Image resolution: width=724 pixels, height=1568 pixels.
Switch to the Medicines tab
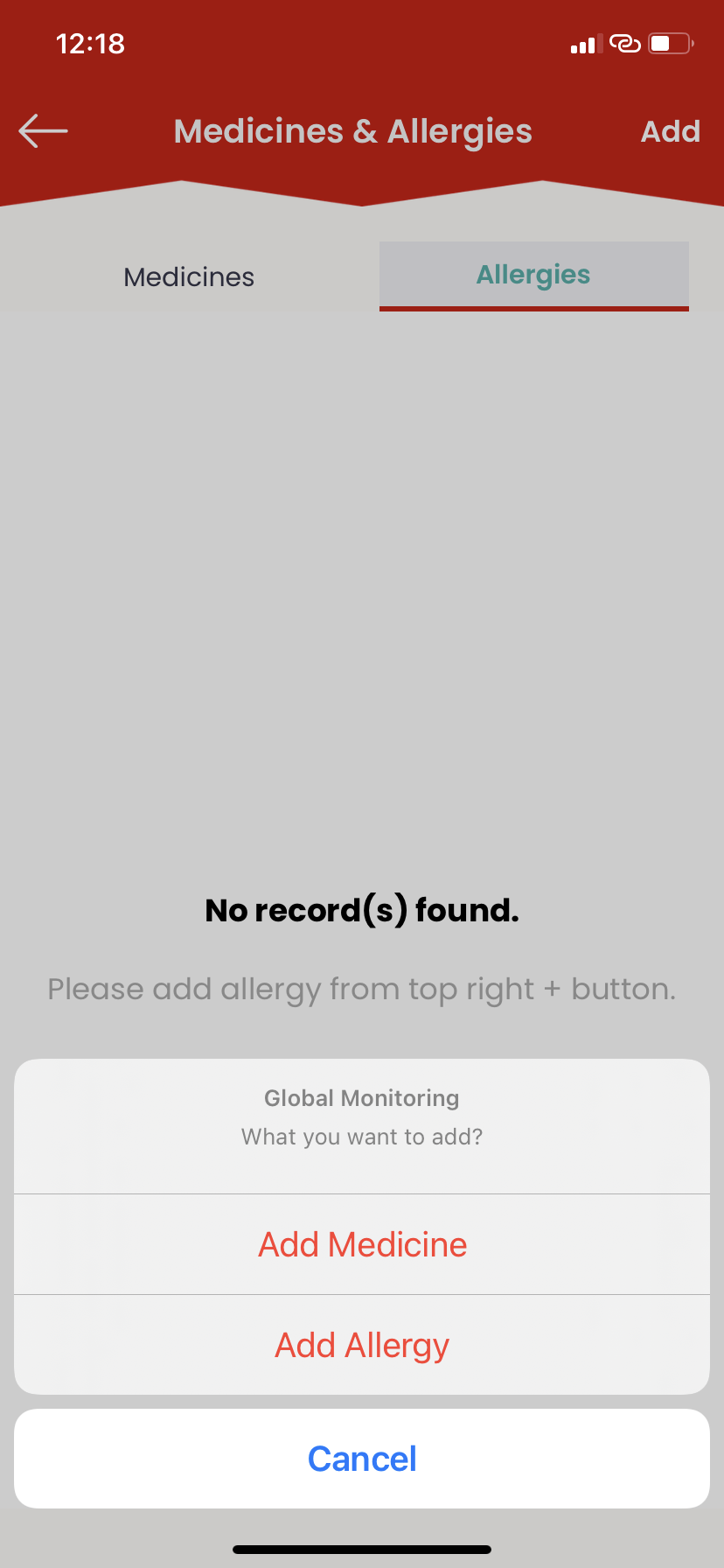[189, 276]
